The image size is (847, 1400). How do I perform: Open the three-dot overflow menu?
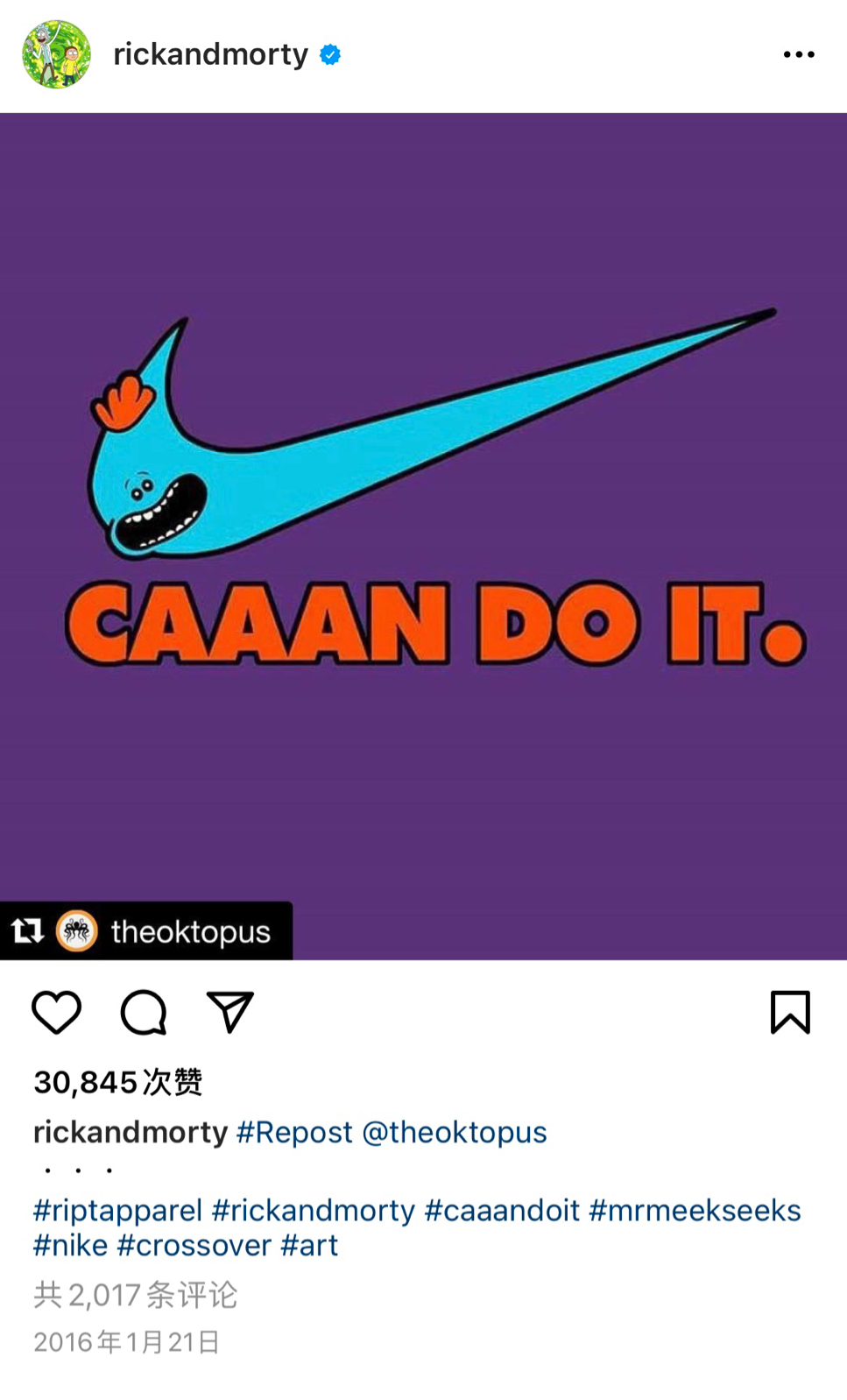pyautogui.click(x=798, y=54)
